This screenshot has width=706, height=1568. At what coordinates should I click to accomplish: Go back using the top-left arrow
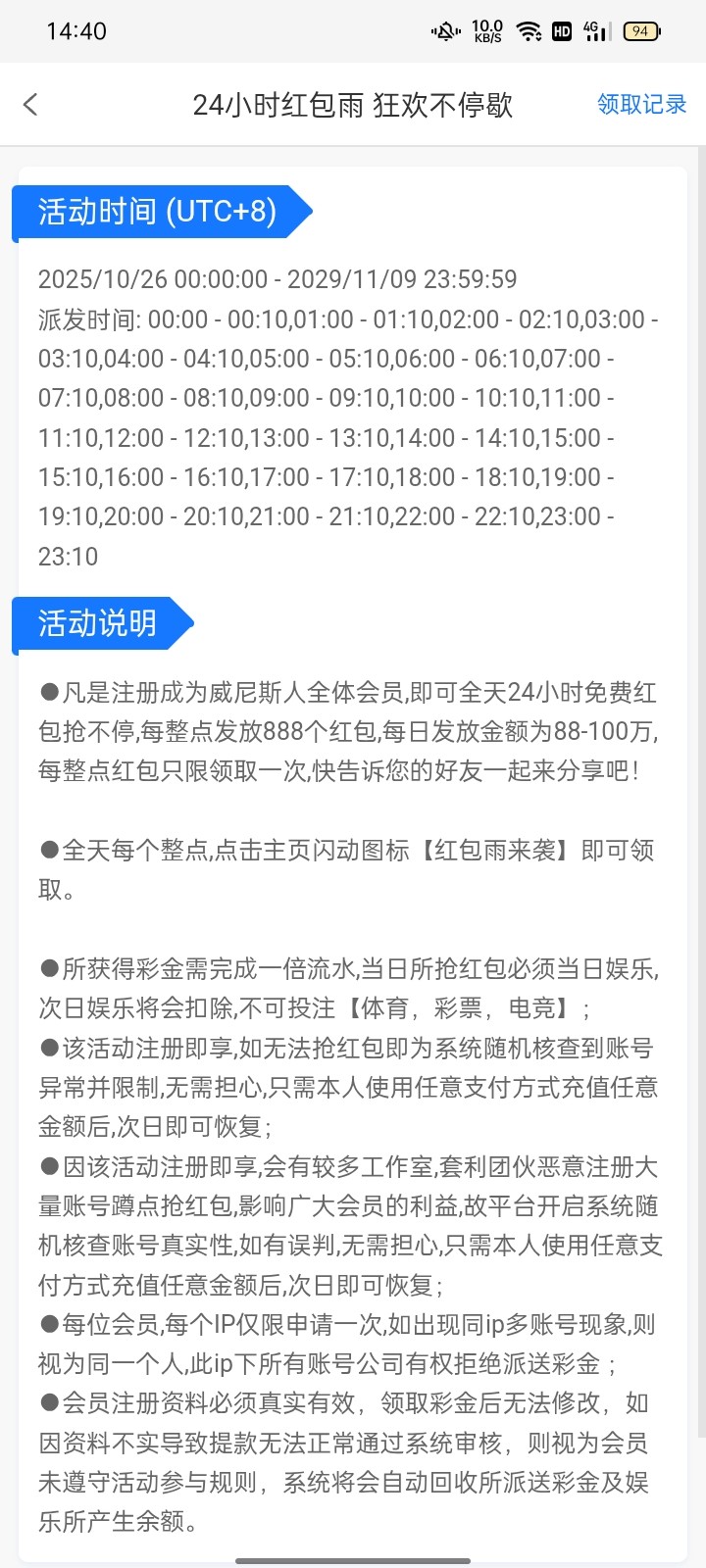point(31,105)
